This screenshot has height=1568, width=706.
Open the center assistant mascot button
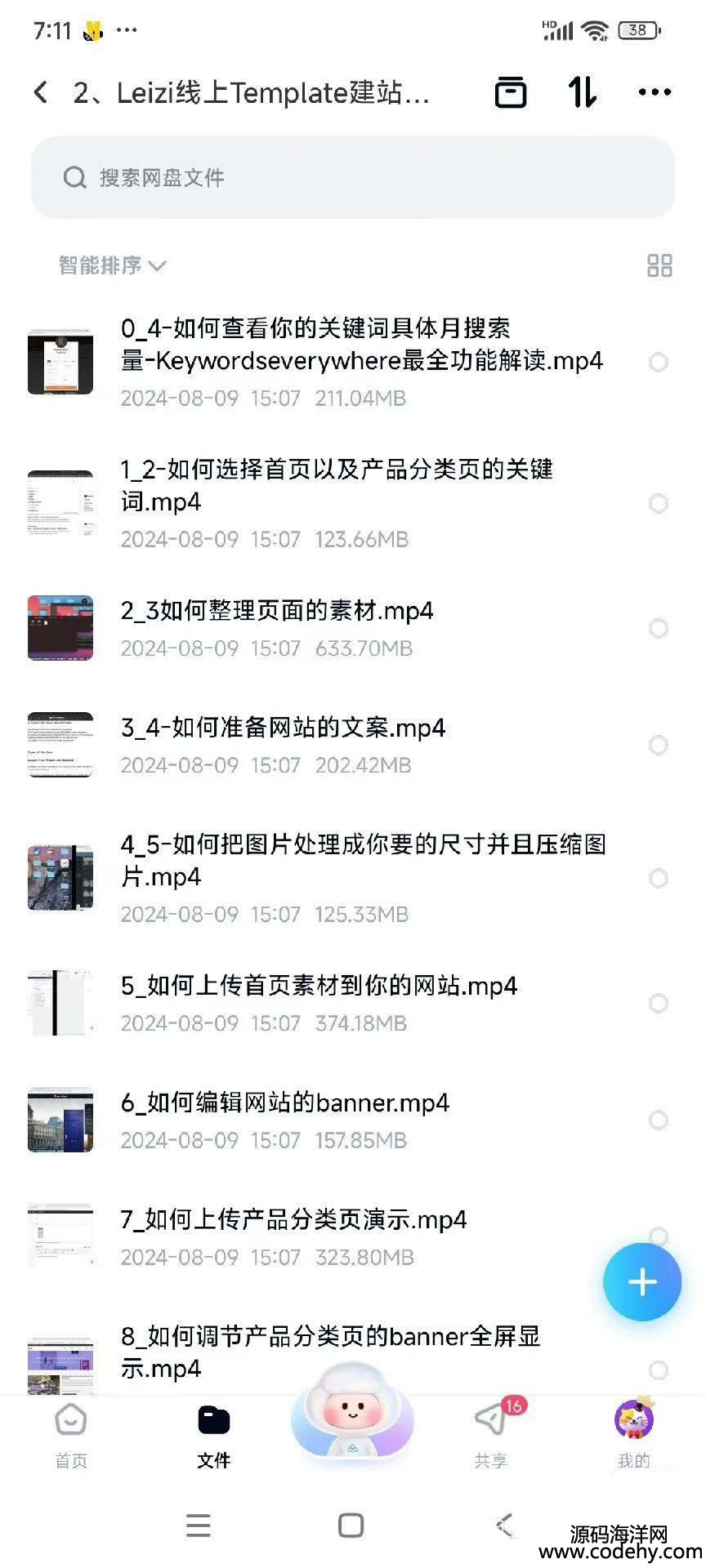pyautogui.click(x=353, y=1414)
